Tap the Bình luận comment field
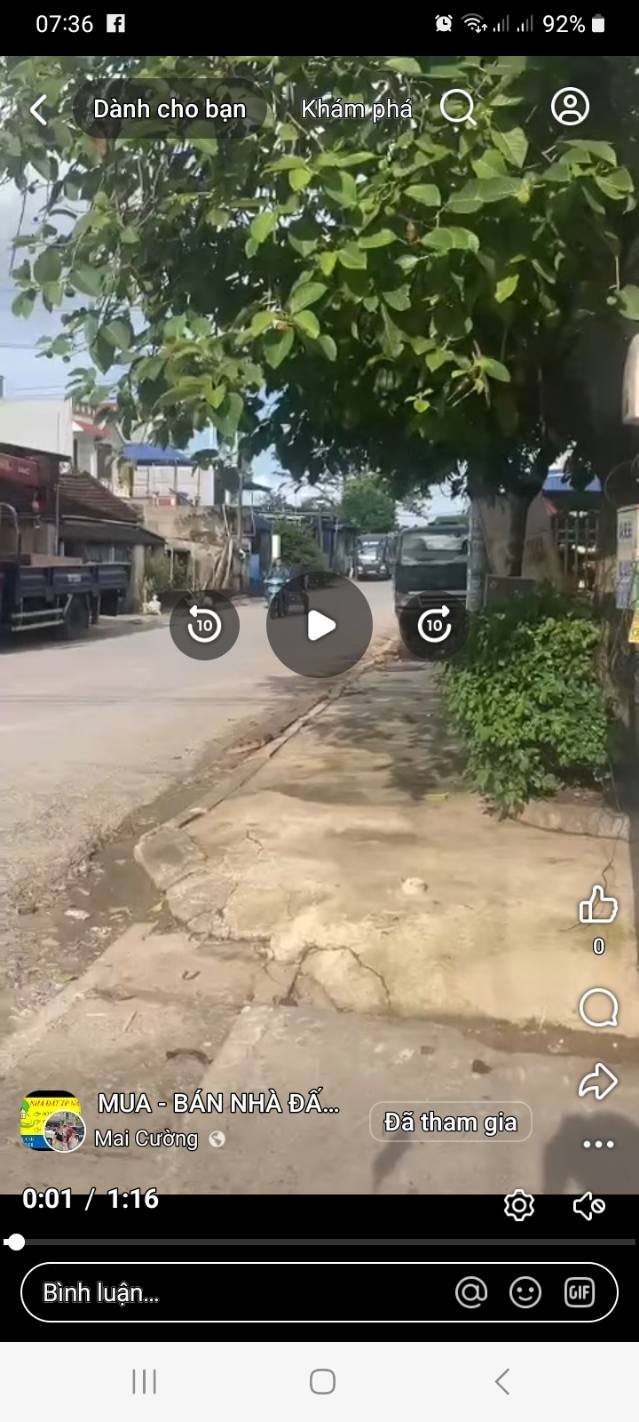 (230, 1293)
